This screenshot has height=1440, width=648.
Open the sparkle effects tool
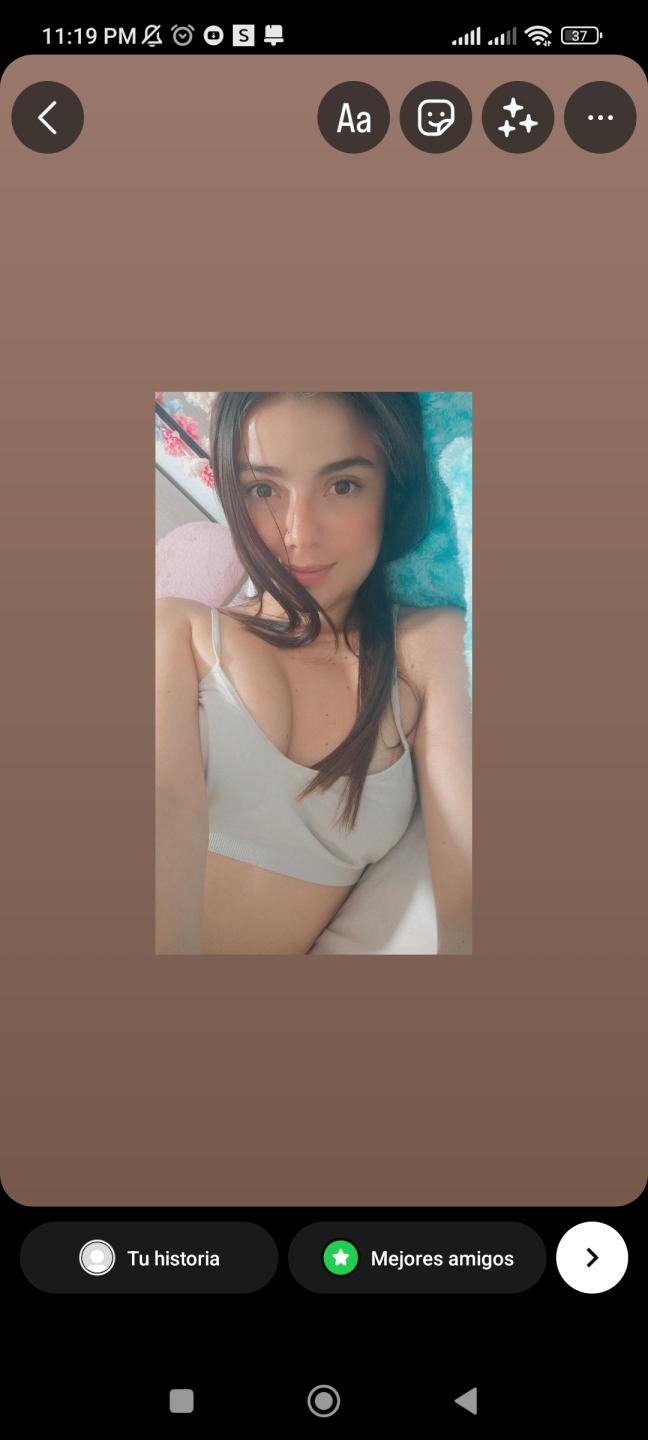point(517,118)
